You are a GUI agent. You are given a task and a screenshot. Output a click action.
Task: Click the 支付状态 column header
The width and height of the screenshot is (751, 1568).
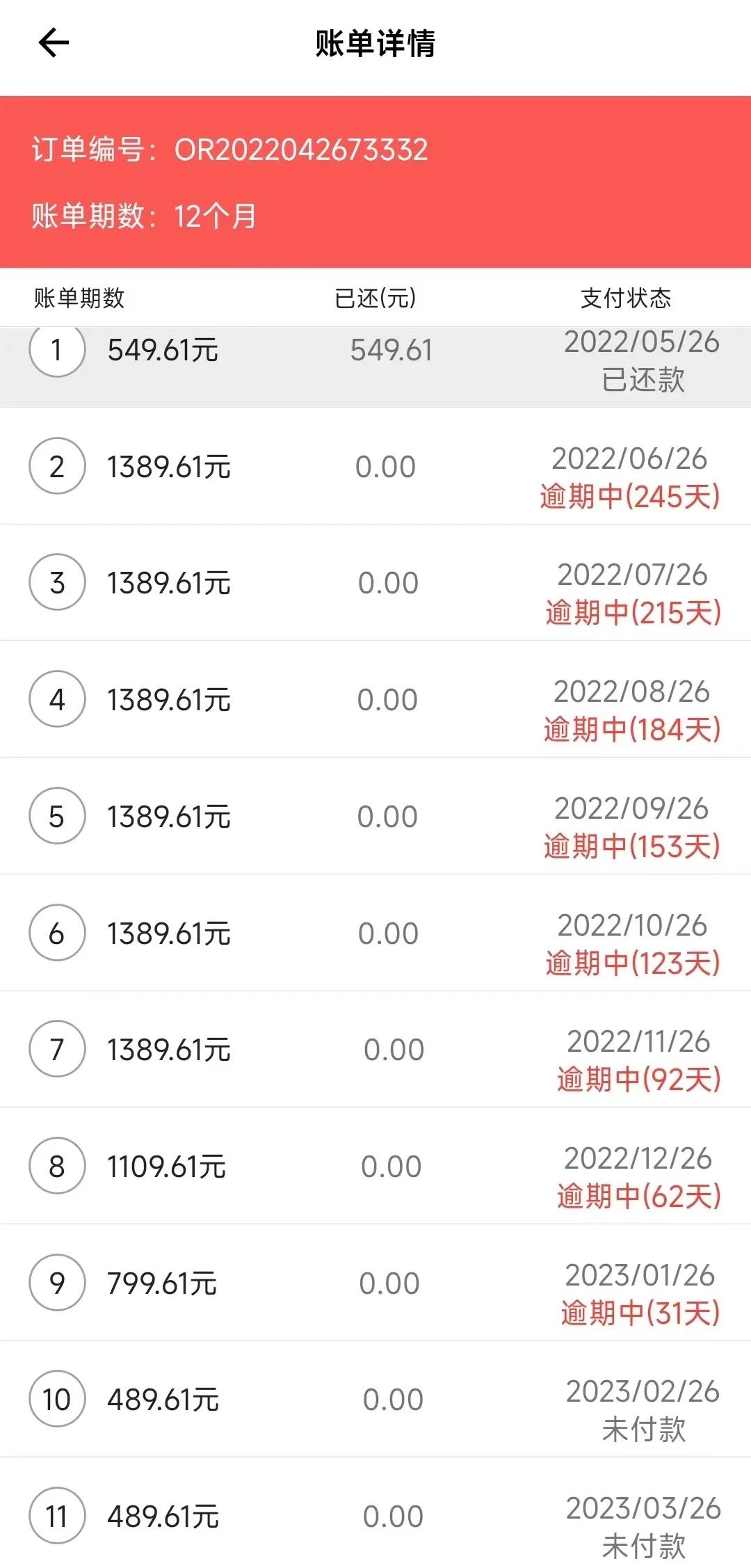point(624,298)
